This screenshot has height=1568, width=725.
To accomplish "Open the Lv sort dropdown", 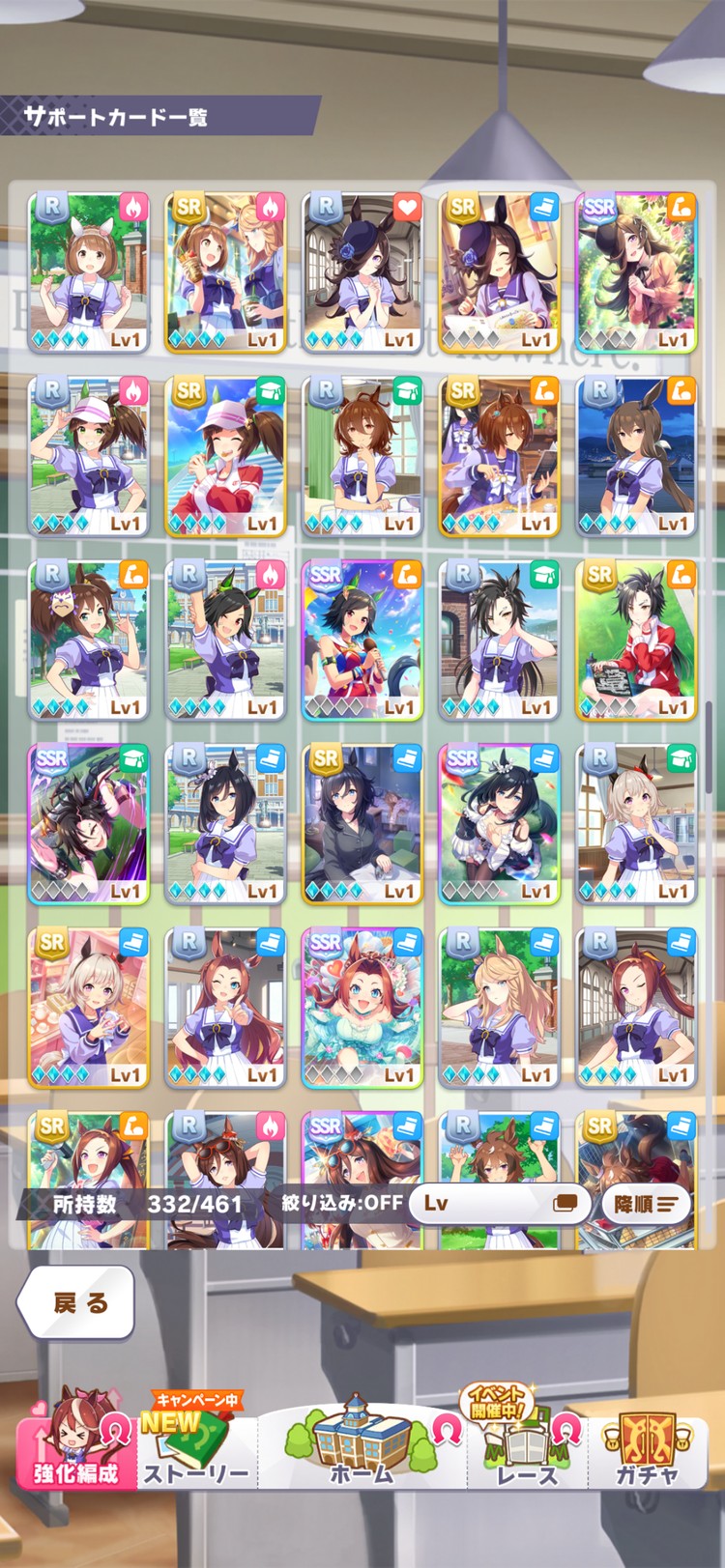I will 499,1203.
